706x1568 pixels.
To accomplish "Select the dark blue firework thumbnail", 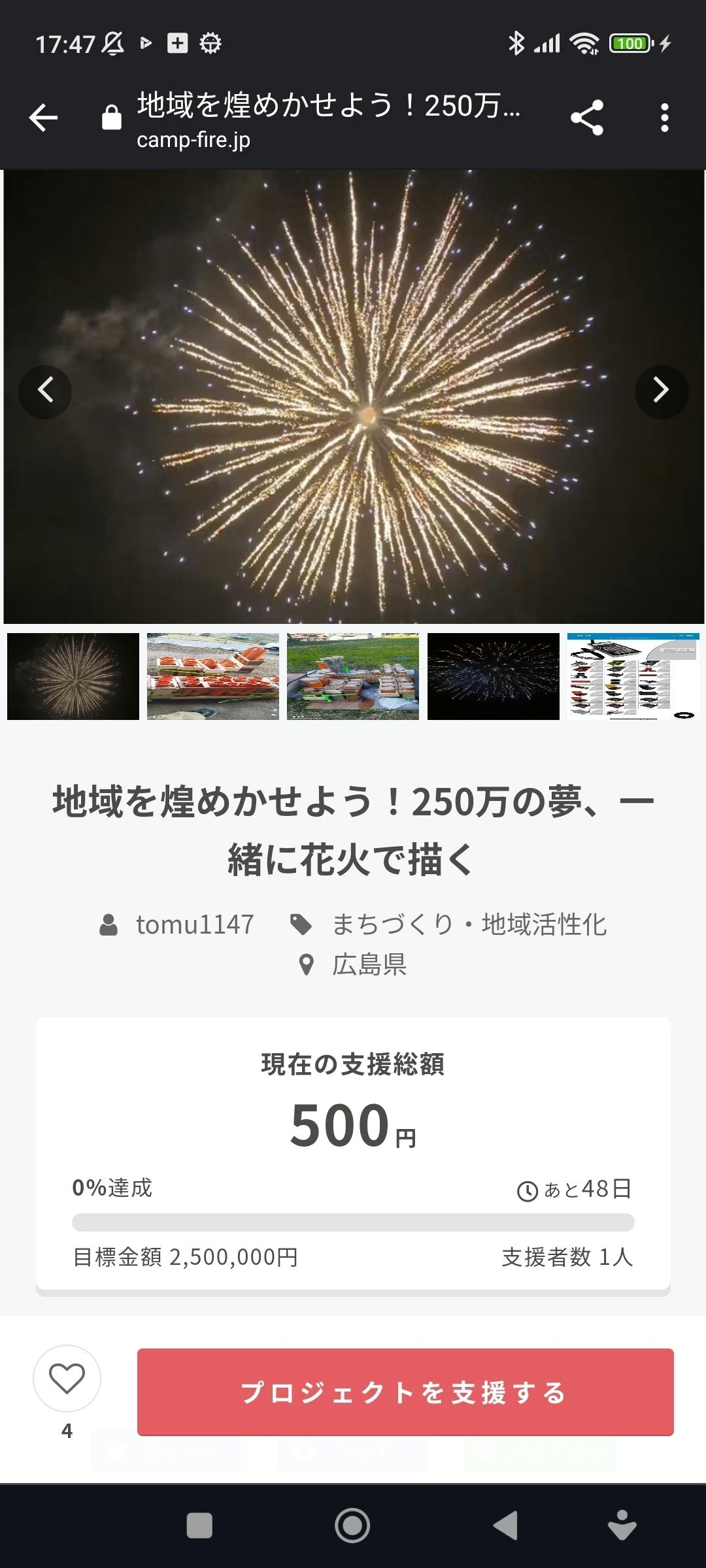I will [494, 676].
